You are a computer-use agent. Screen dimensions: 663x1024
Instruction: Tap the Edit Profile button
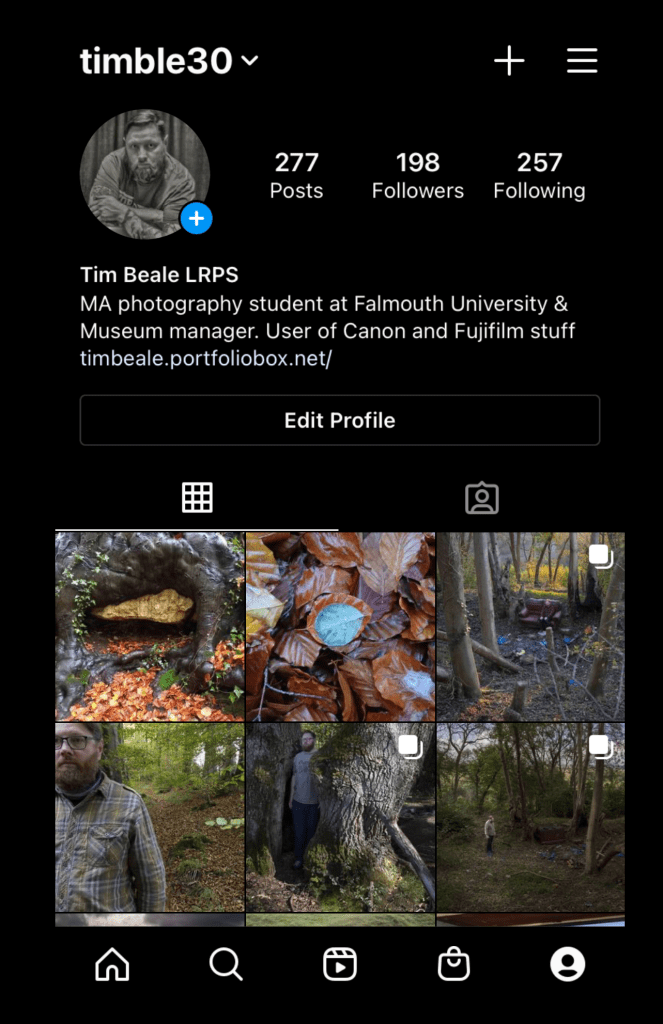click(339, 420)
